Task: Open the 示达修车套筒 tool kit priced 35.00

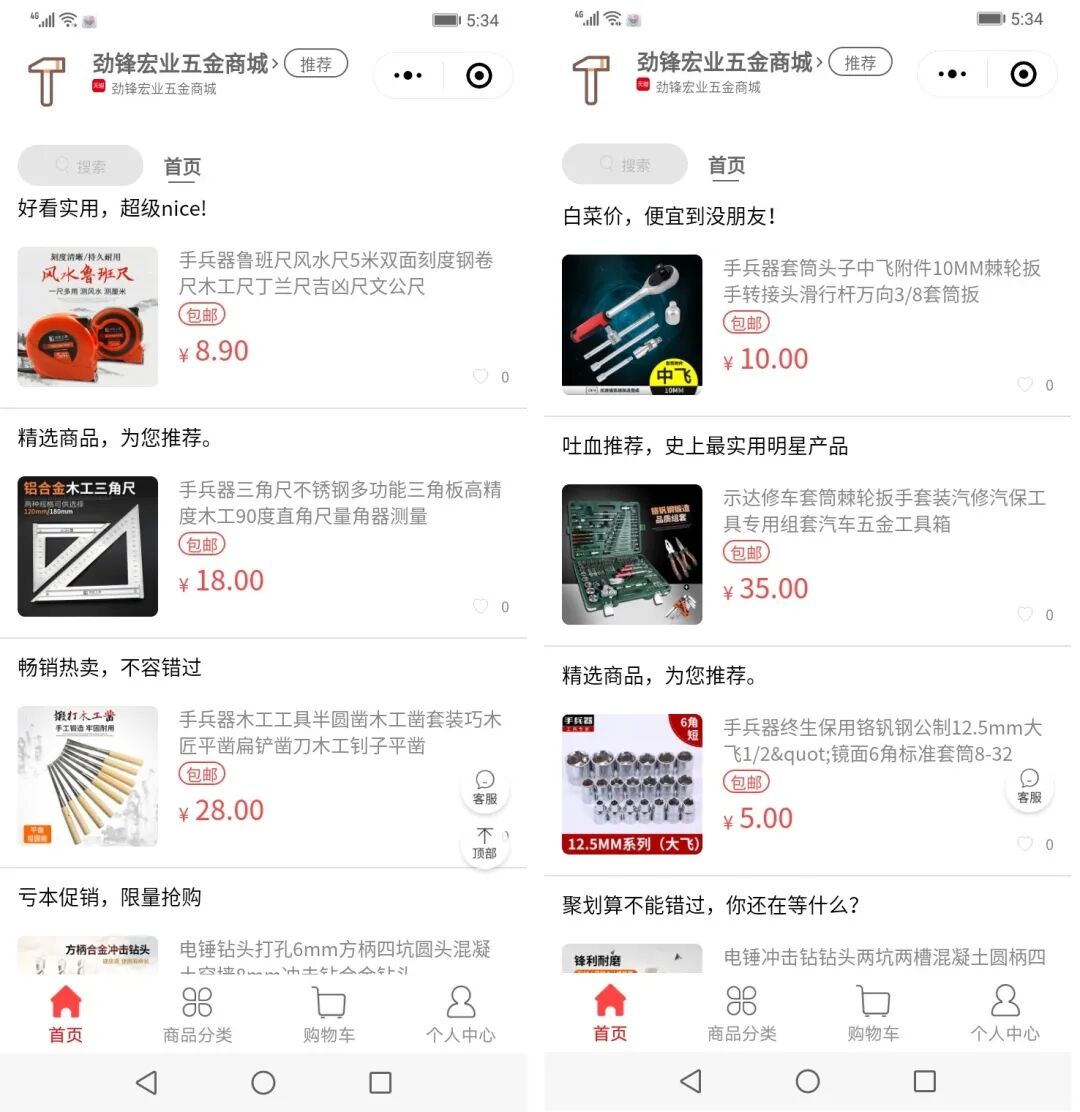Action: 808,554
